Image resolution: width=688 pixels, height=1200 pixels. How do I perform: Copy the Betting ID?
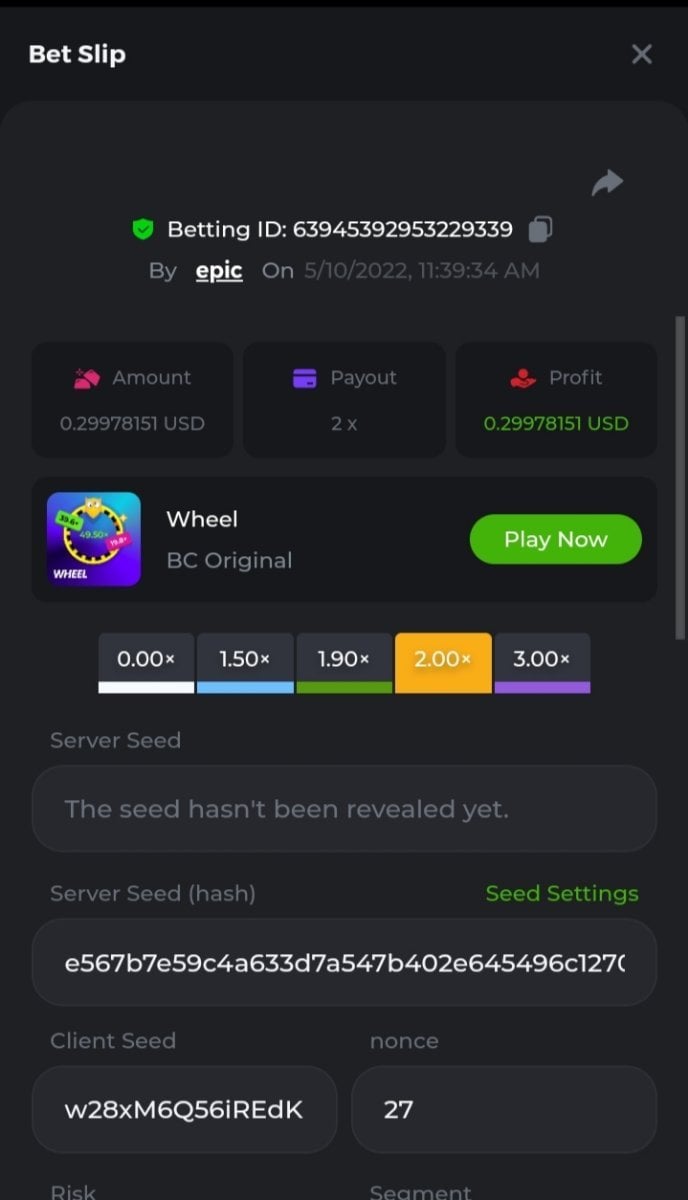click(x=540, y=229)
